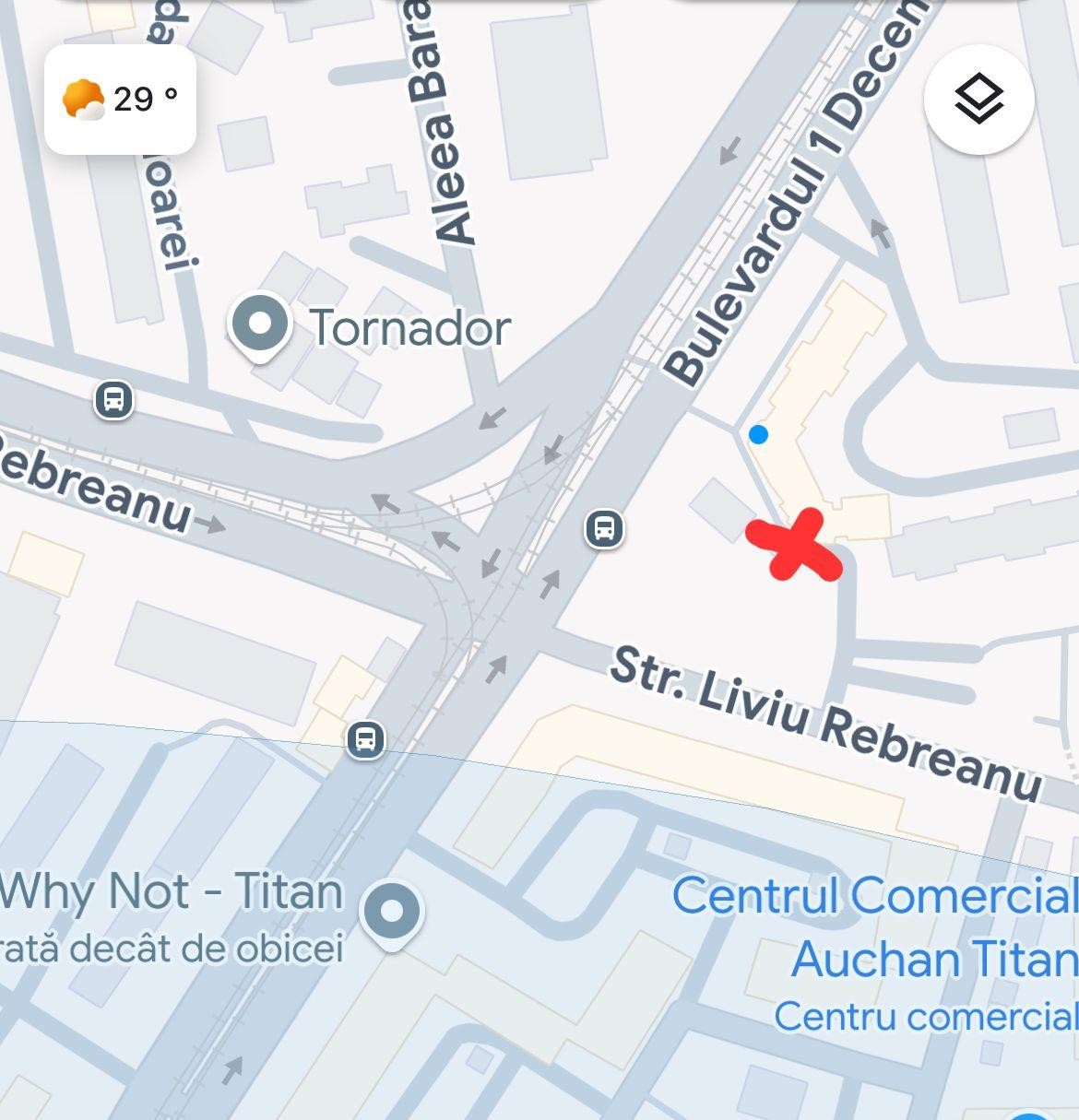The width and height of the screenshot is (1079, 1120).
Task: Open the Why Not - Titan place marker
Action: click(392, 913)
